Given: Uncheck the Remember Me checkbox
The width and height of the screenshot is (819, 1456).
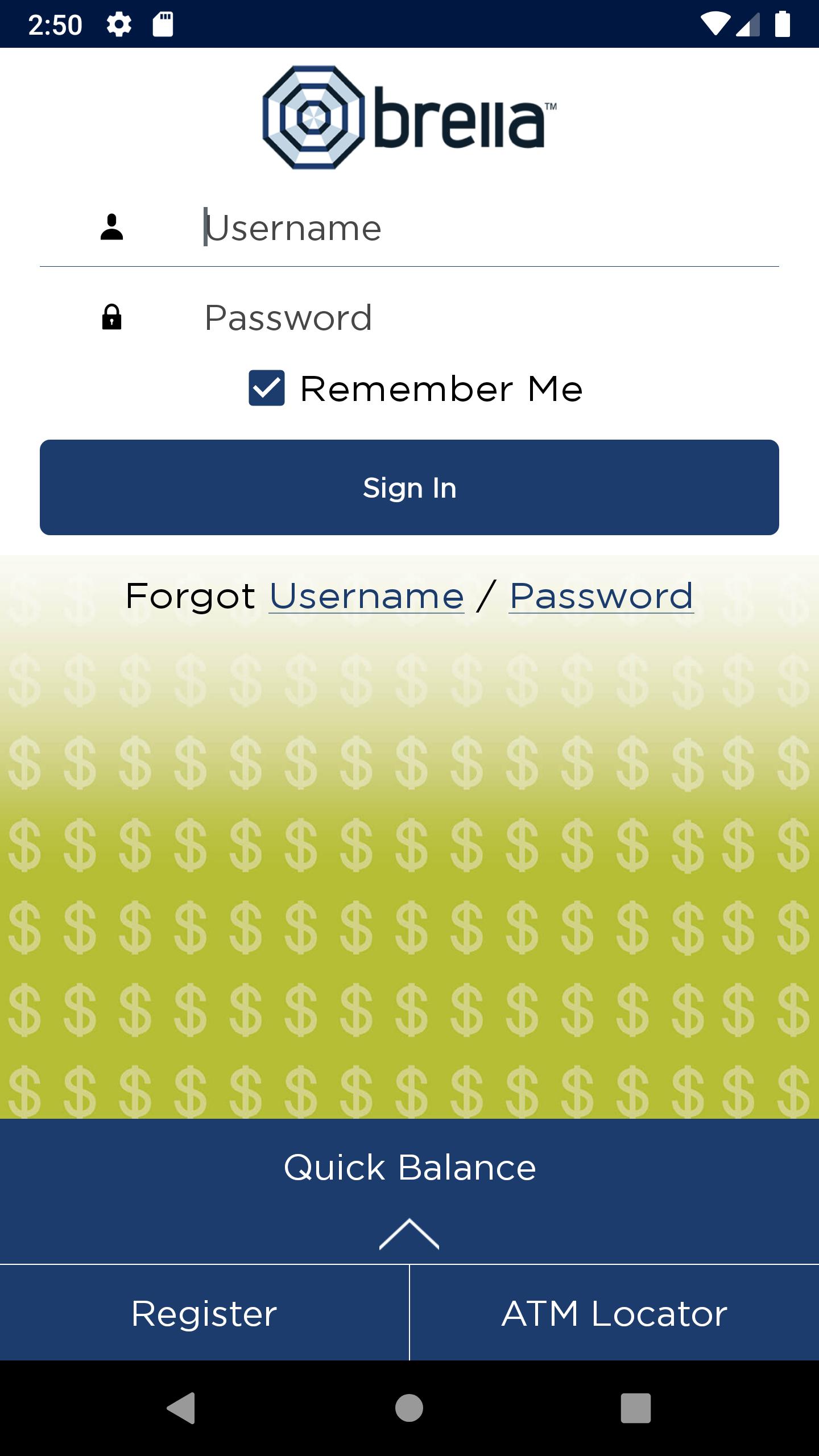Looking at the screenshot, I should click(x=267, y=388).
